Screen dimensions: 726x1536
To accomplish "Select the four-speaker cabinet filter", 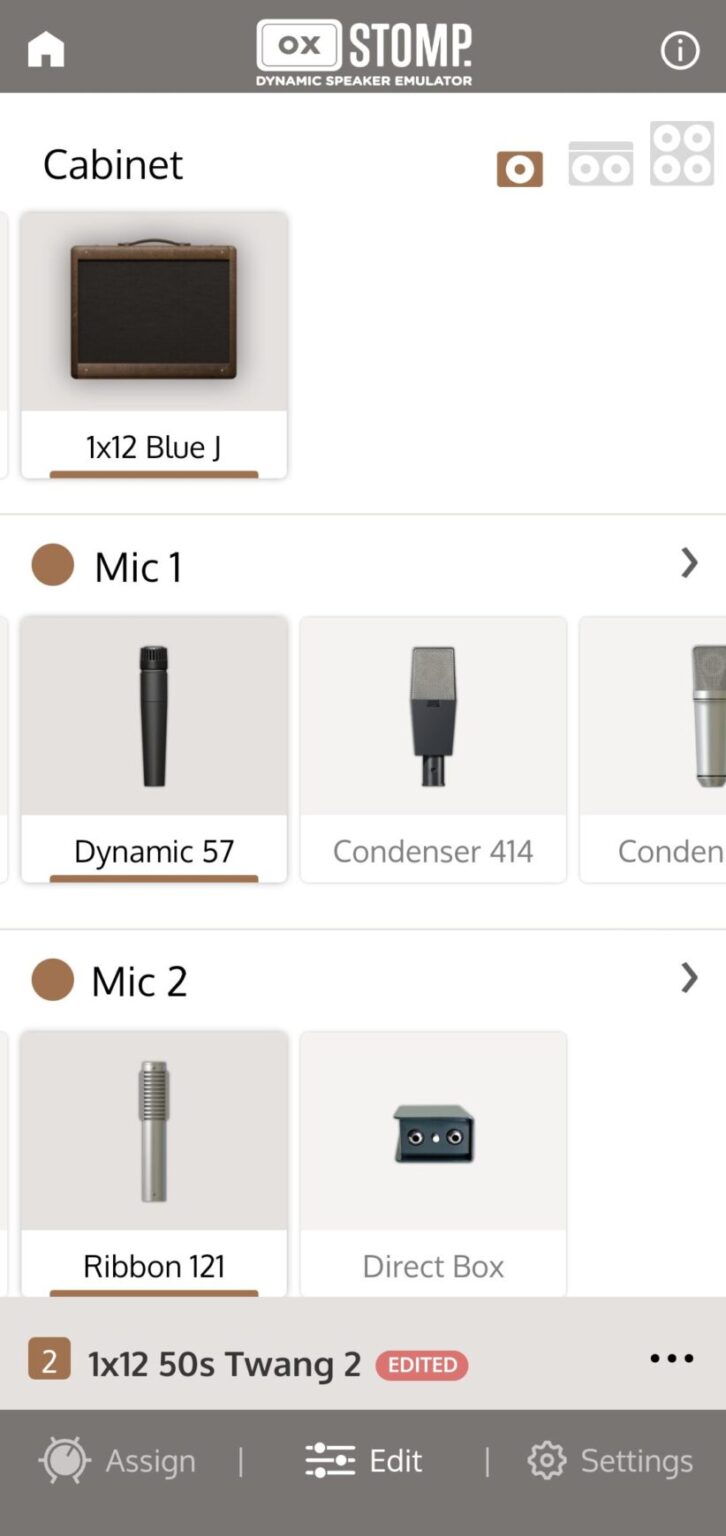I will [682, 154].
